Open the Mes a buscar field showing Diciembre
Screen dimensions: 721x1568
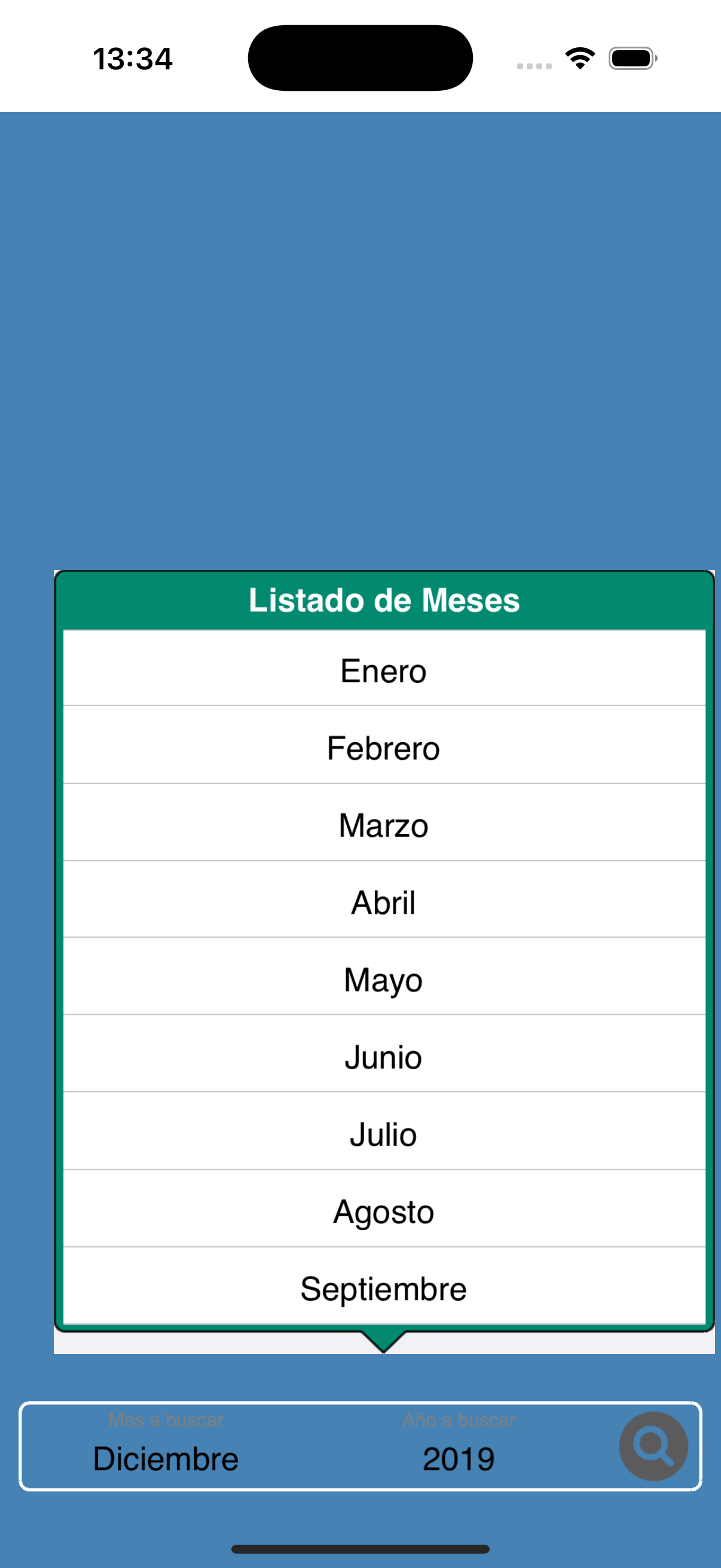(x=166, y=1447)
